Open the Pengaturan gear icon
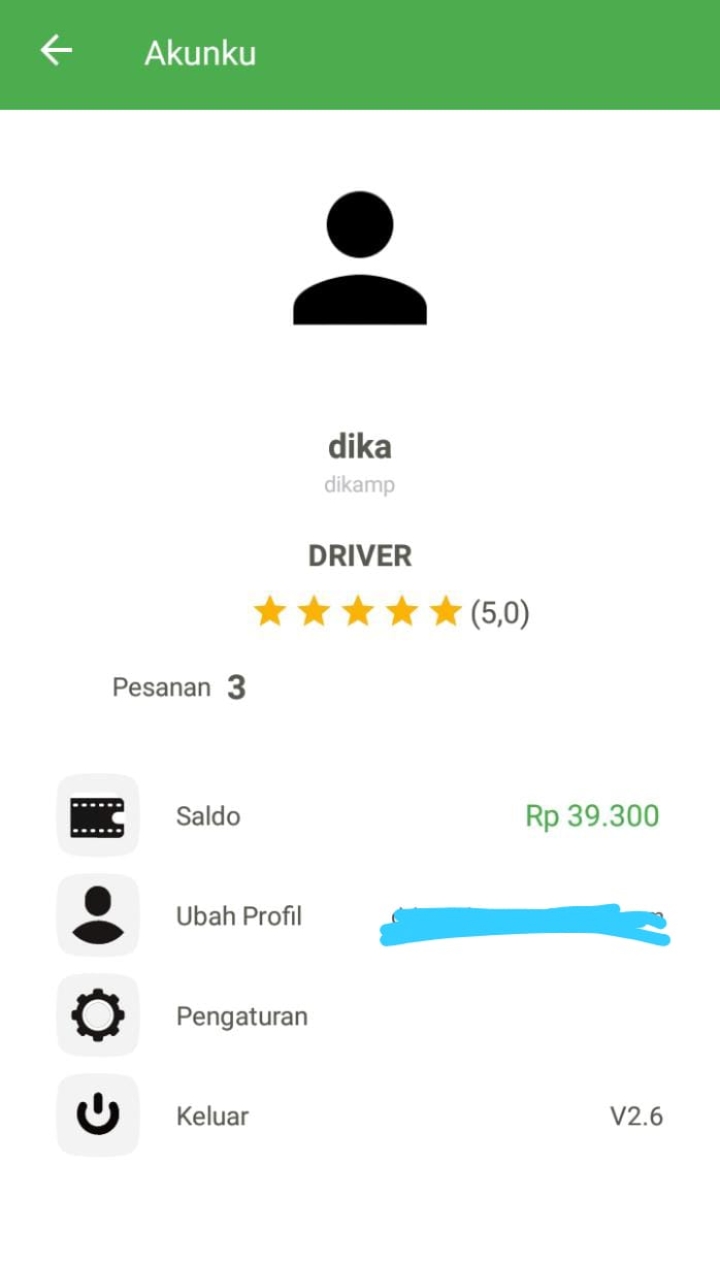The height and width of the screenshot is (1280, 720). (97, 1016)
